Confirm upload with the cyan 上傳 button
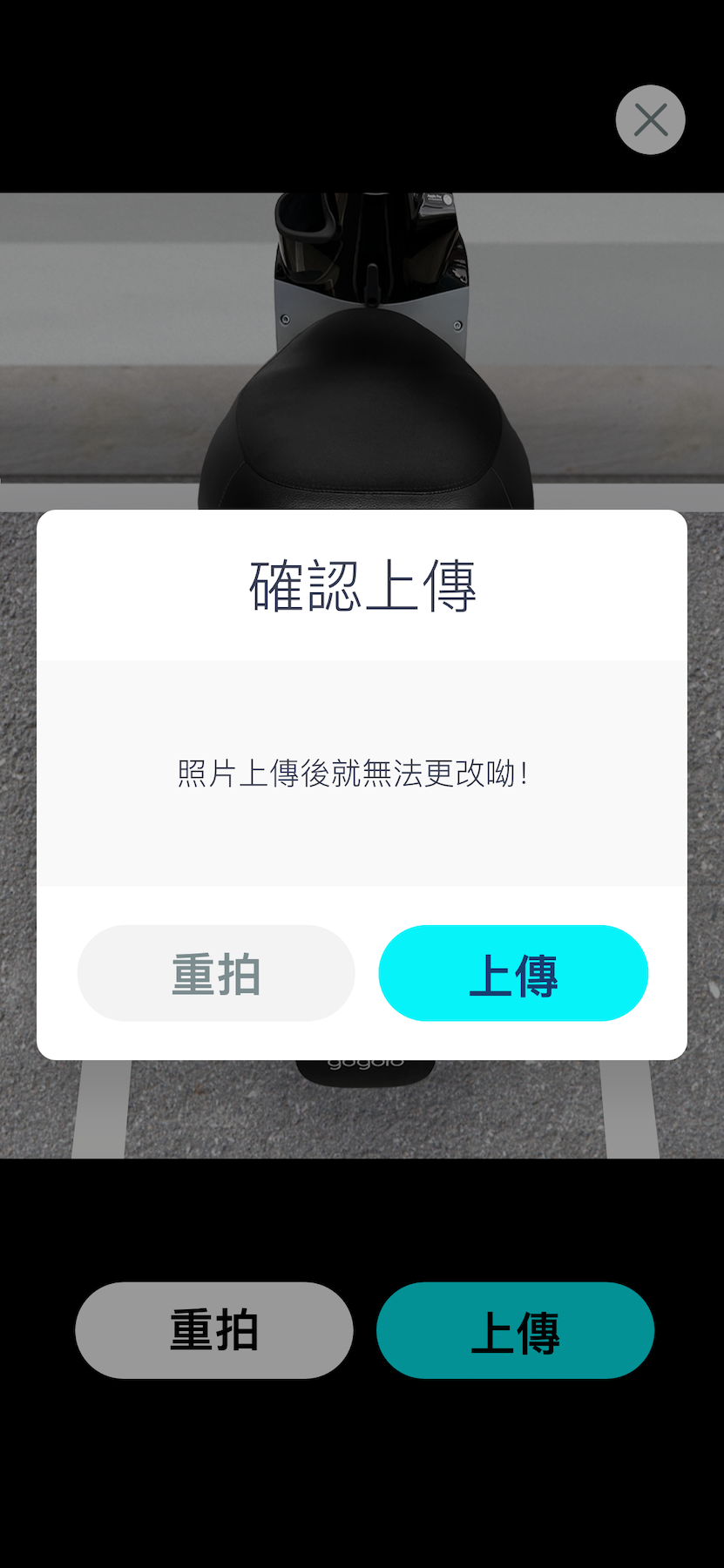 (513, 973)
